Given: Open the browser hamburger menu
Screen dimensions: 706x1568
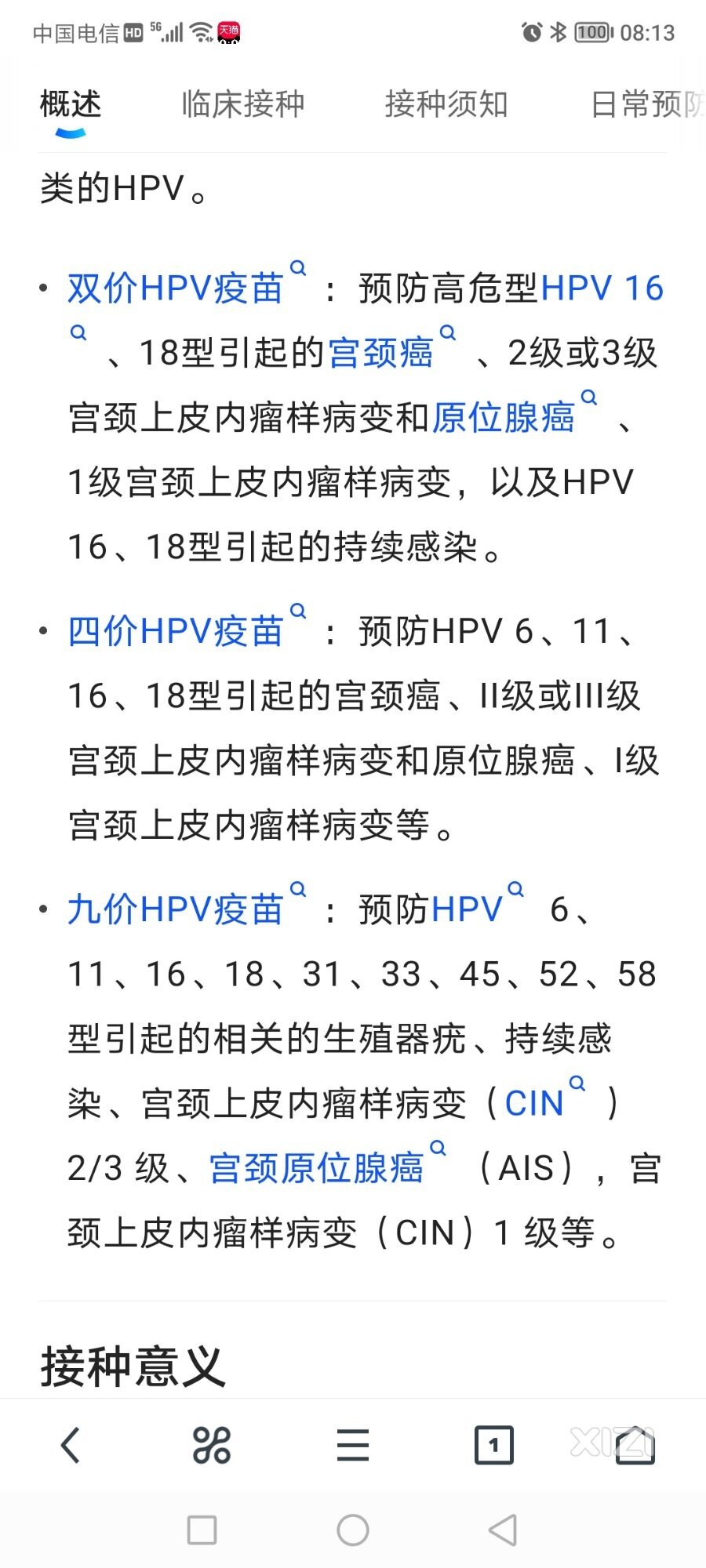Looking at the screenshot, I should [x=353, y=1445].
